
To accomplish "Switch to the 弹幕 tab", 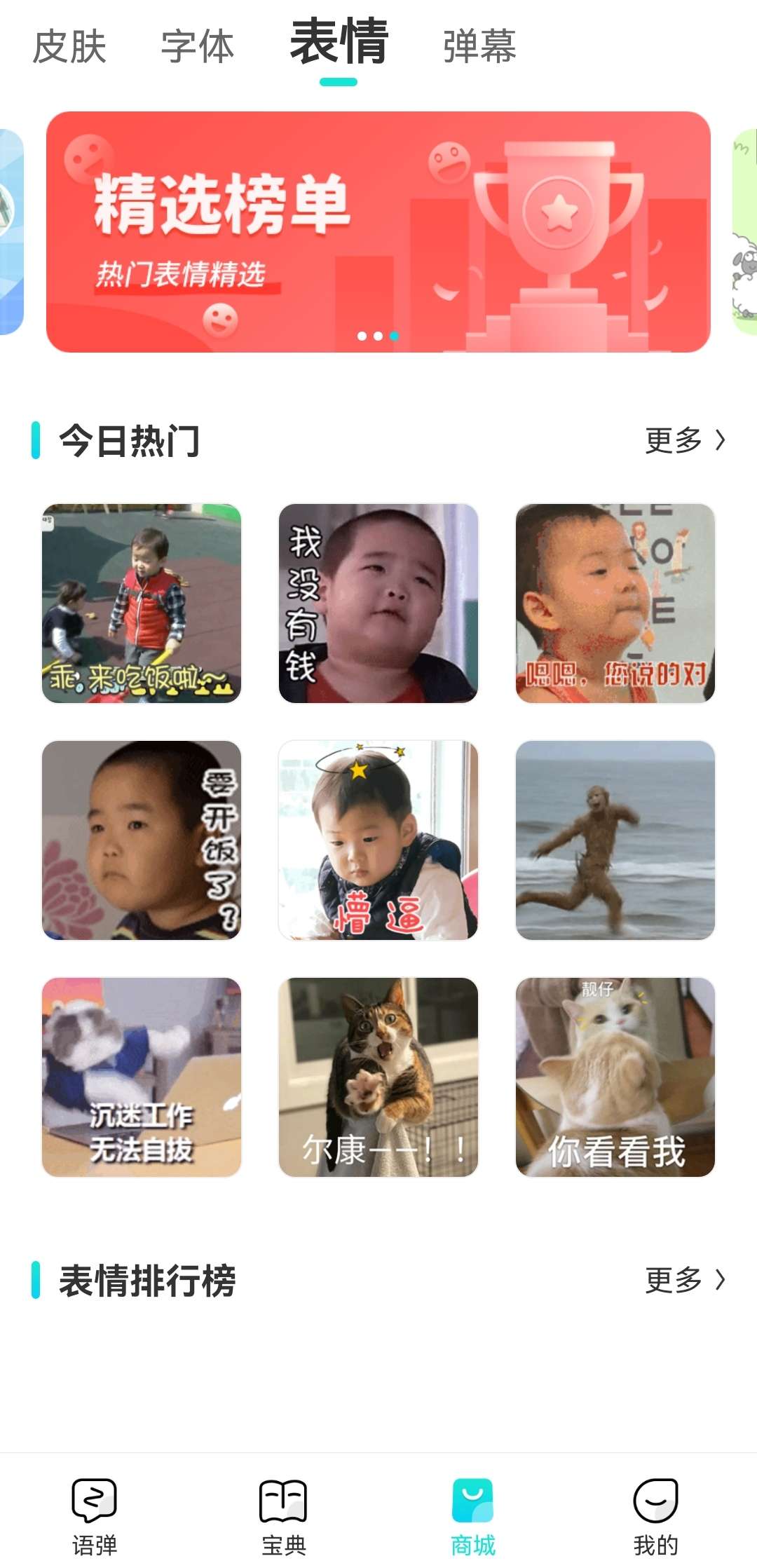I will coord(479,46).
